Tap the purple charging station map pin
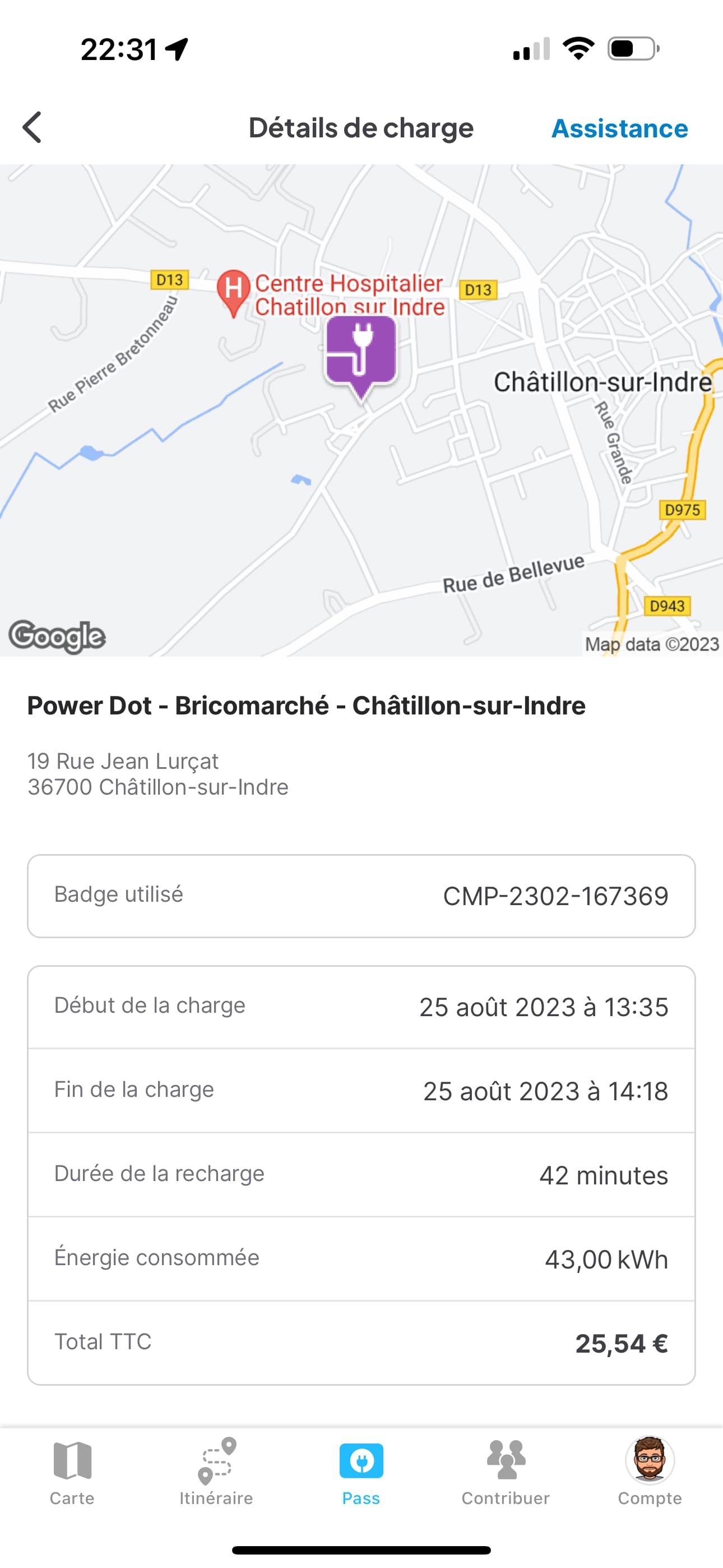Screen dimensions: 723x1568 361,352
